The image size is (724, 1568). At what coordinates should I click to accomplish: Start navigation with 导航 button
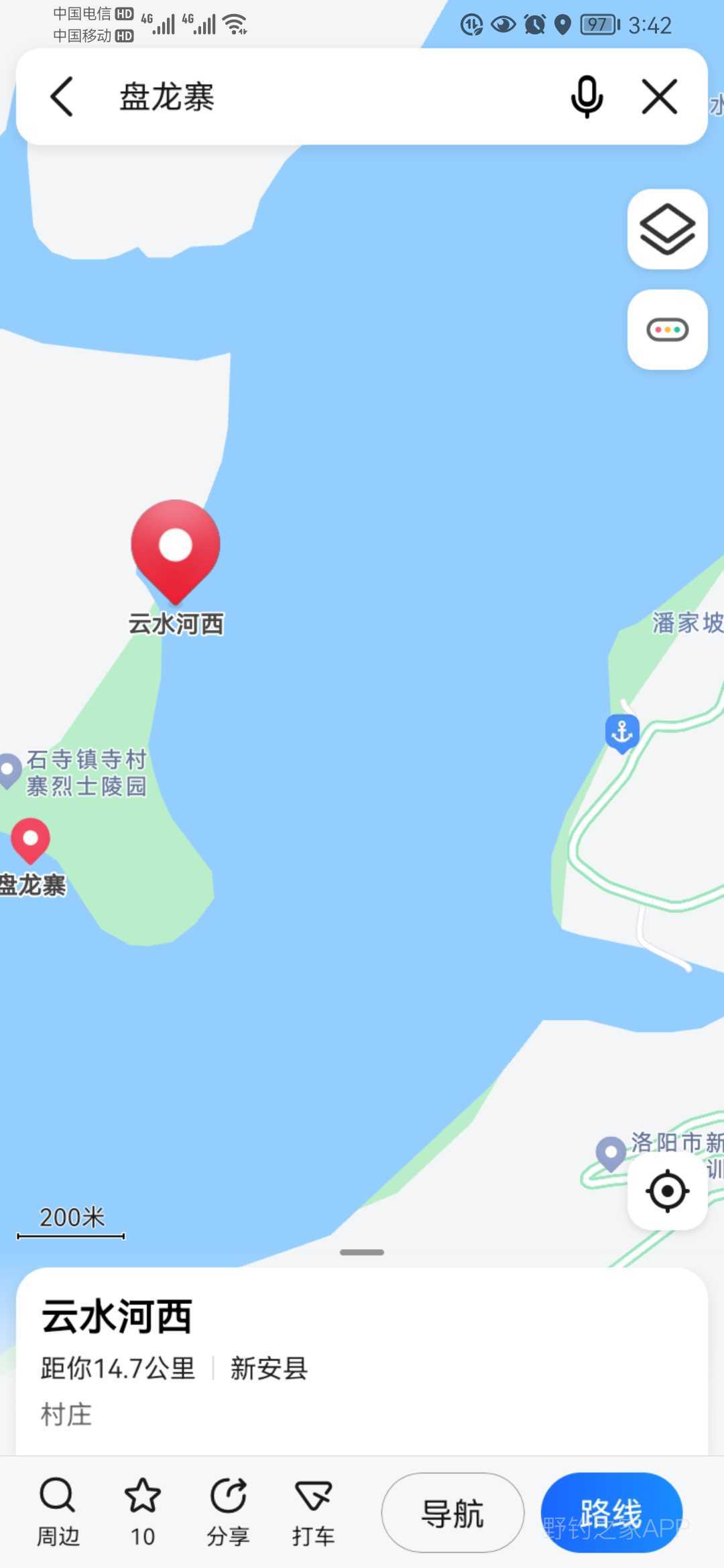click(452, 1512)
